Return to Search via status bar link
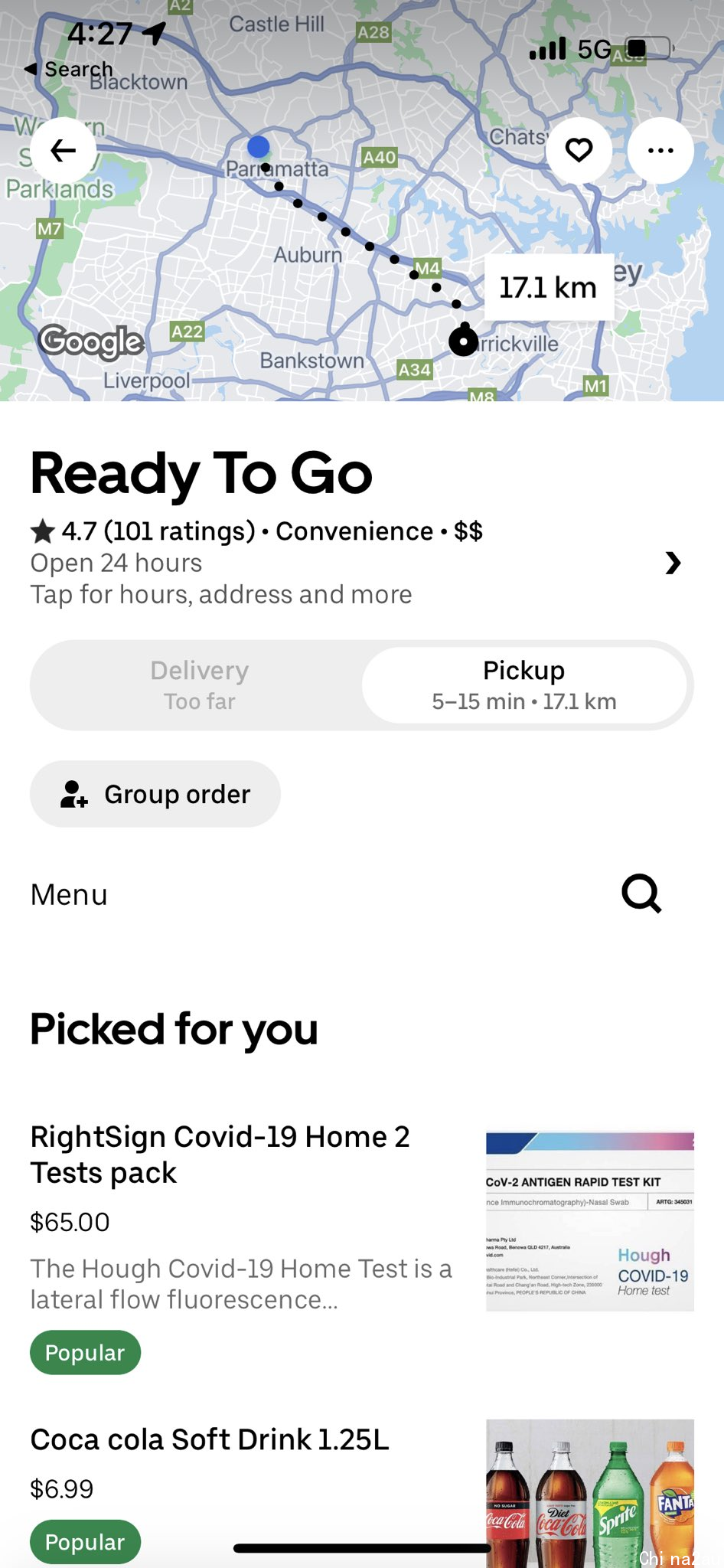This screenshot has width=724, height=1568. (x=69, y=69)
